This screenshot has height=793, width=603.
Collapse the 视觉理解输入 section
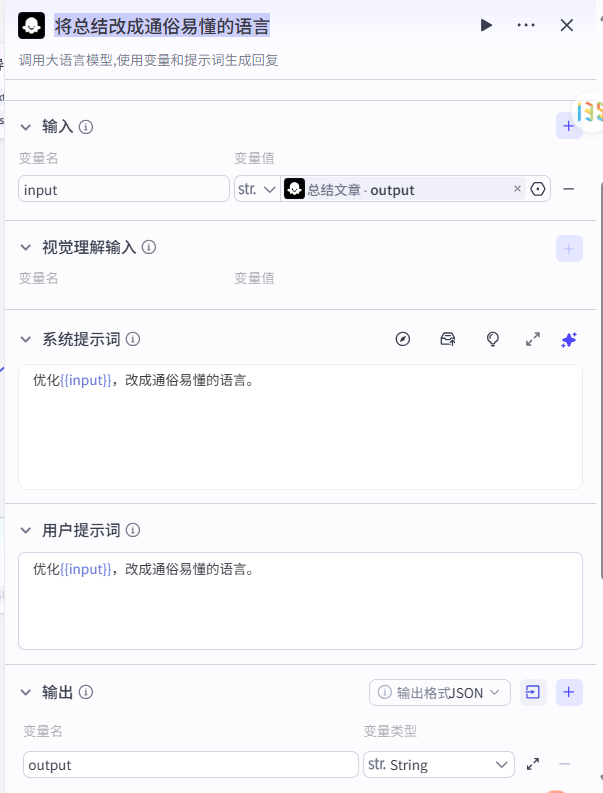click(26, 247)
